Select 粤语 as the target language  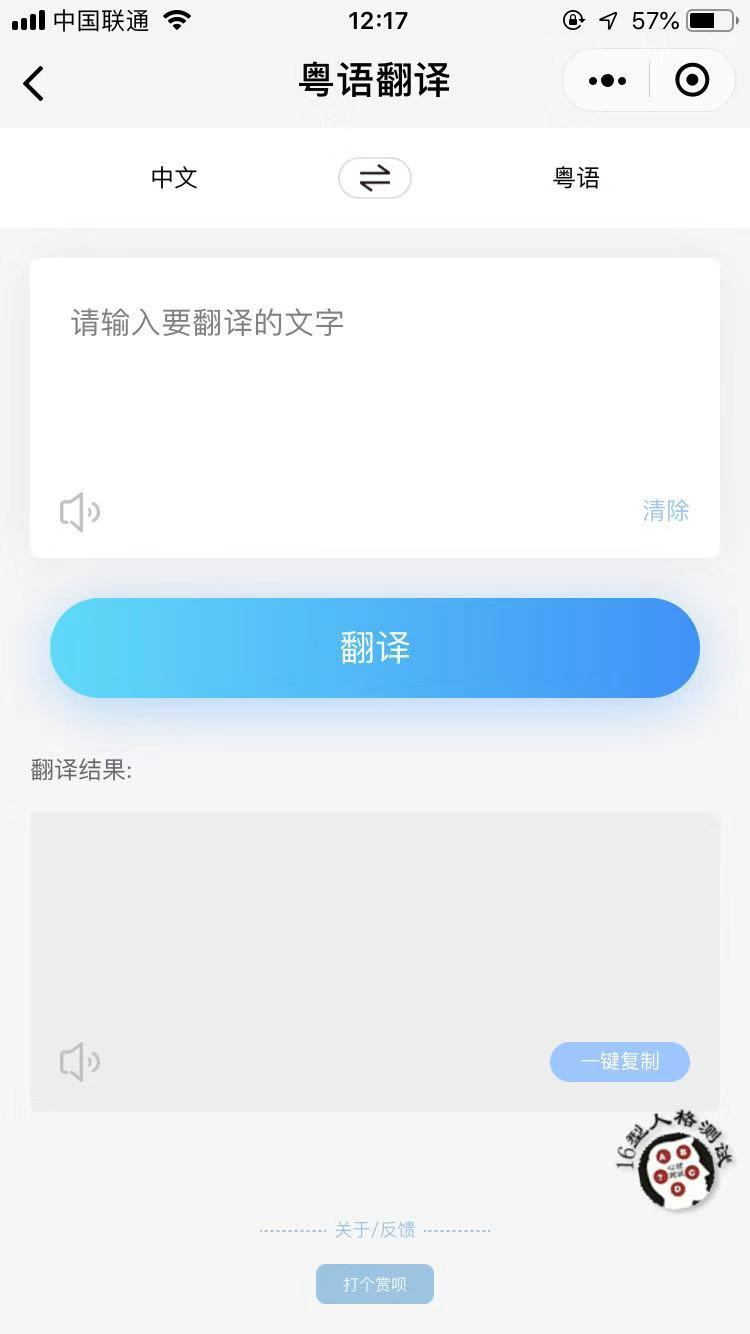577,178
